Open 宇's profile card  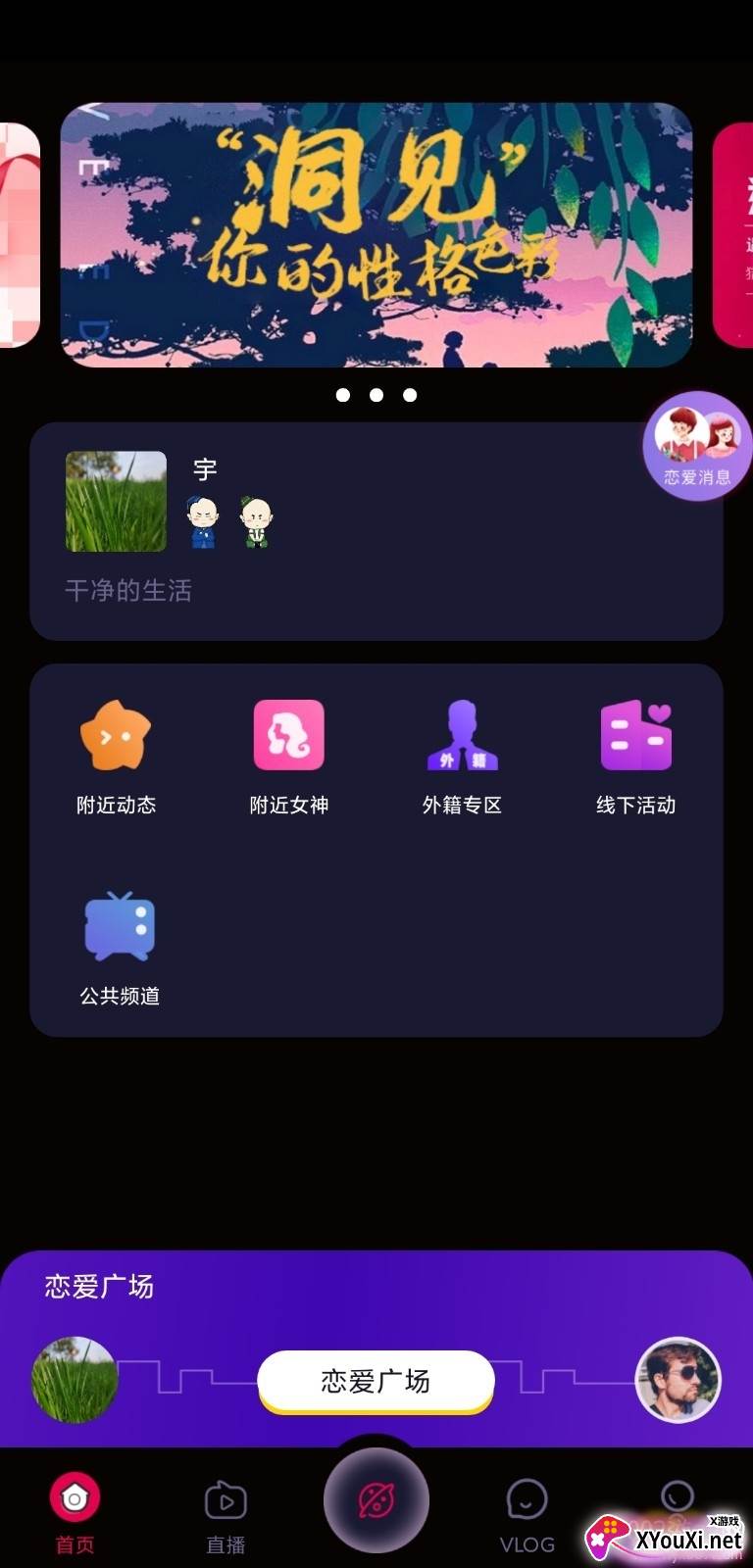(376, 531)
